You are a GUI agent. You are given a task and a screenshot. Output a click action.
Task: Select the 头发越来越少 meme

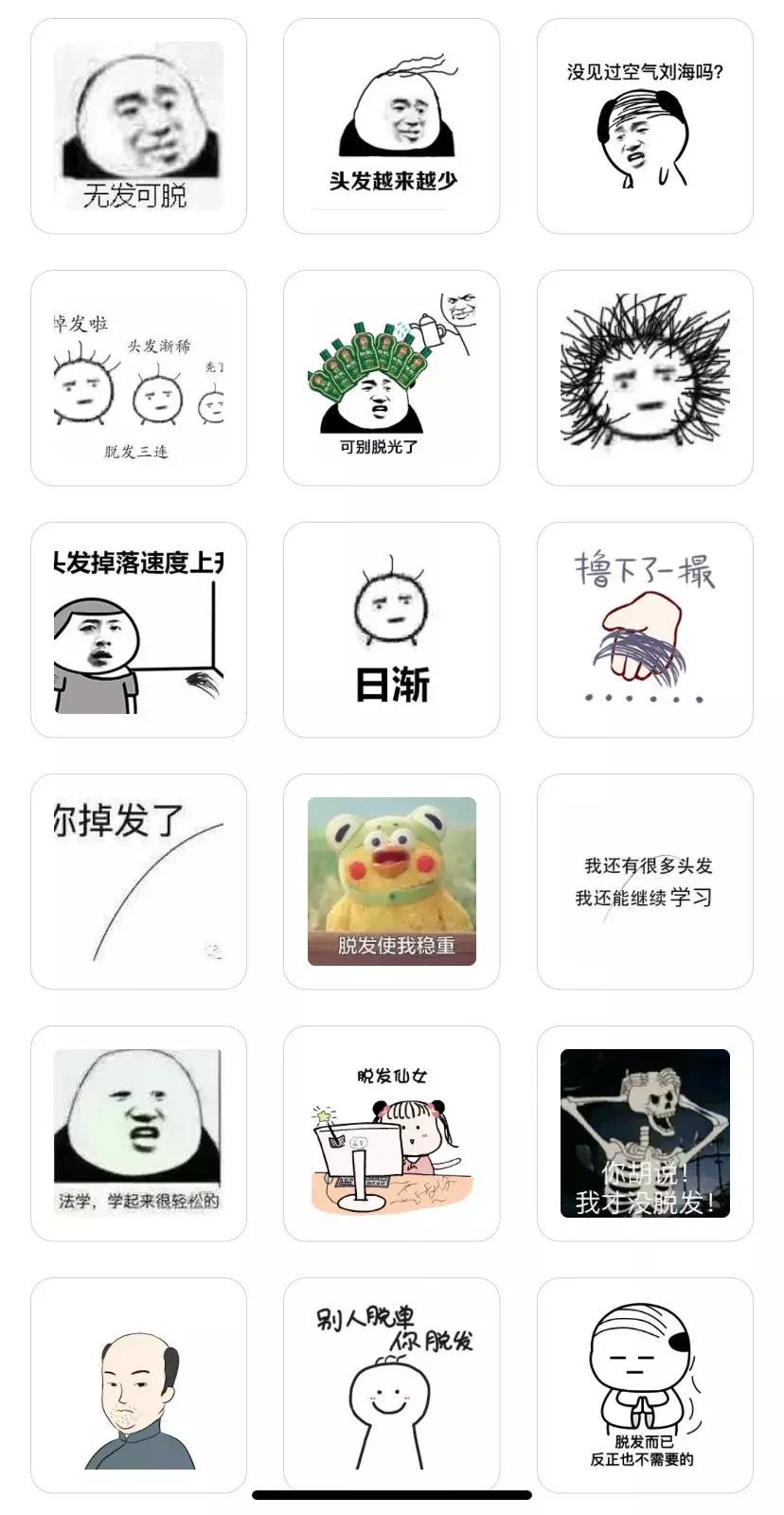point(391,123)
